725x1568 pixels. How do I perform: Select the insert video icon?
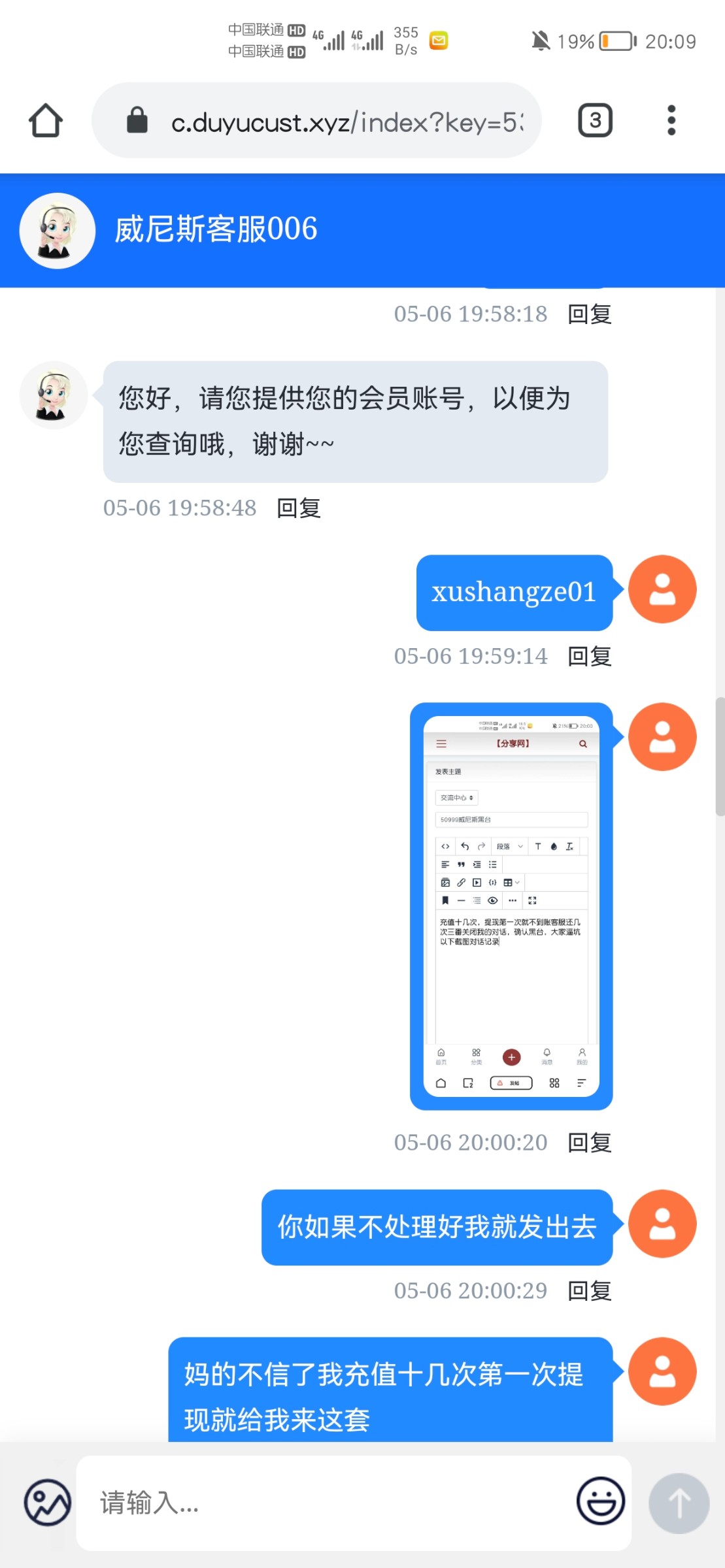click(x=476, y=882)
